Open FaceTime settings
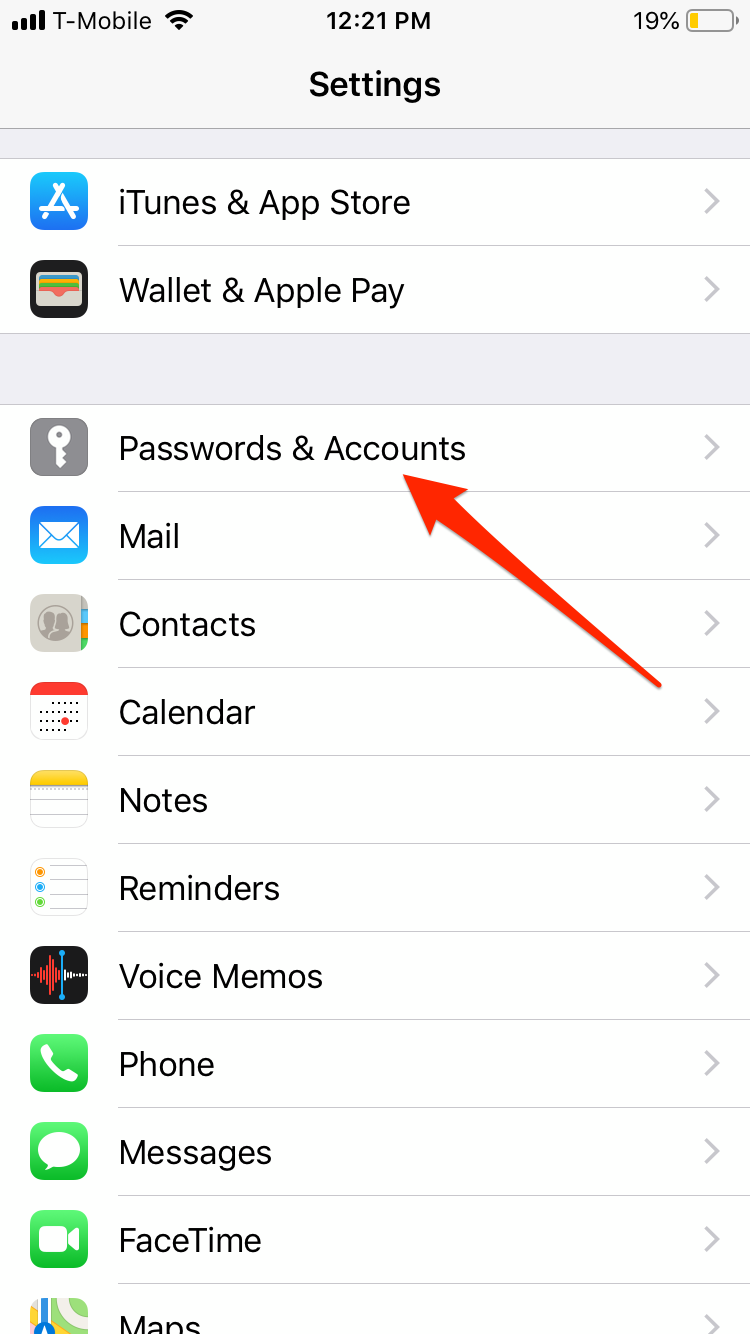The height and width of the screenshot is (1334, 750). click(375, 1240)
